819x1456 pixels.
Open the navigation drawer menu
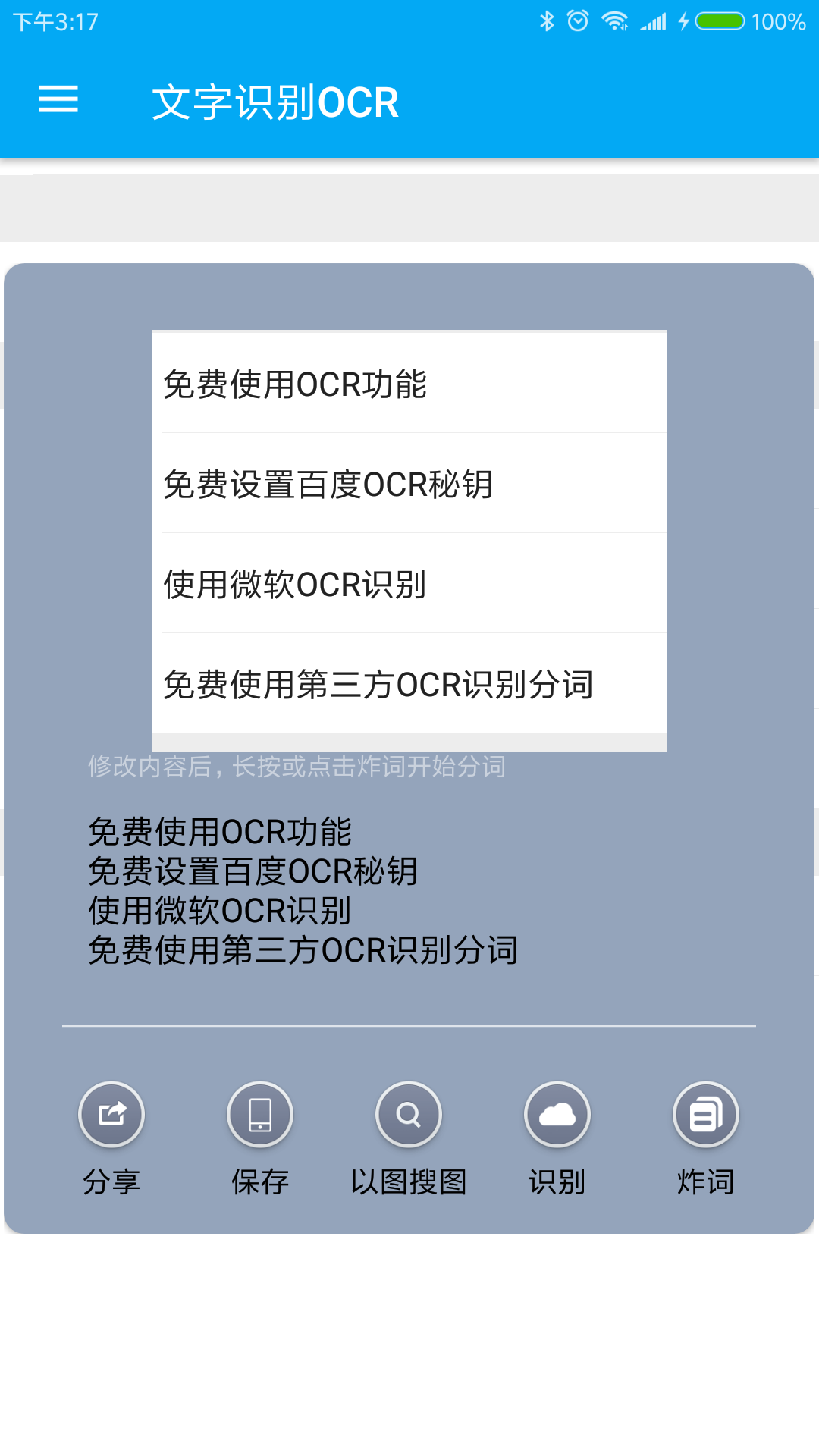click(x=57, y=101)
